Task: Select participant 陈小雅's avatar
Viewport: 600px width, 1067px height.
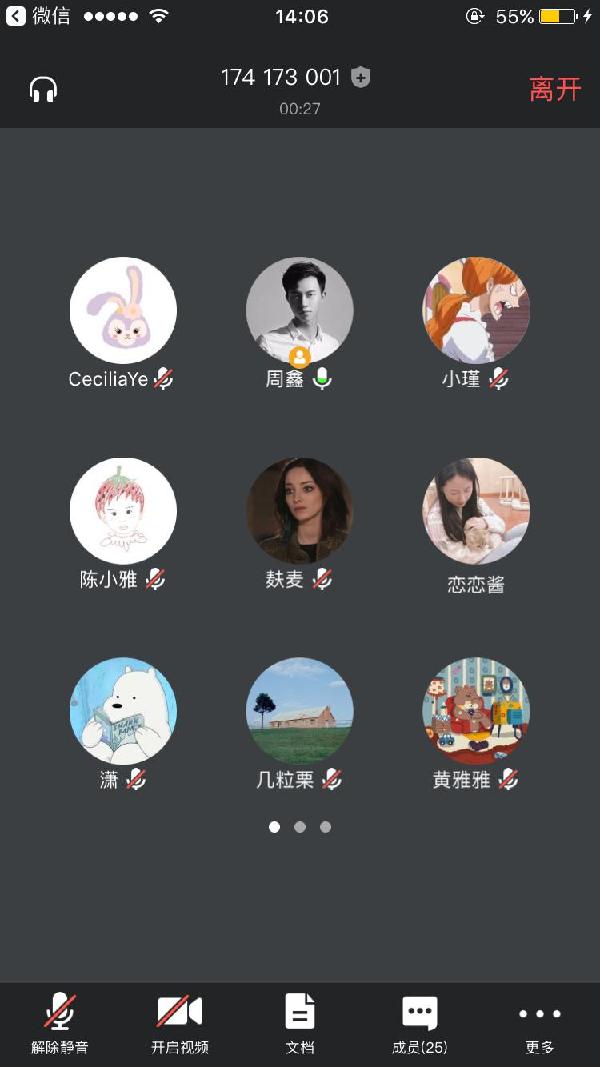Action: tap(123, 511)
